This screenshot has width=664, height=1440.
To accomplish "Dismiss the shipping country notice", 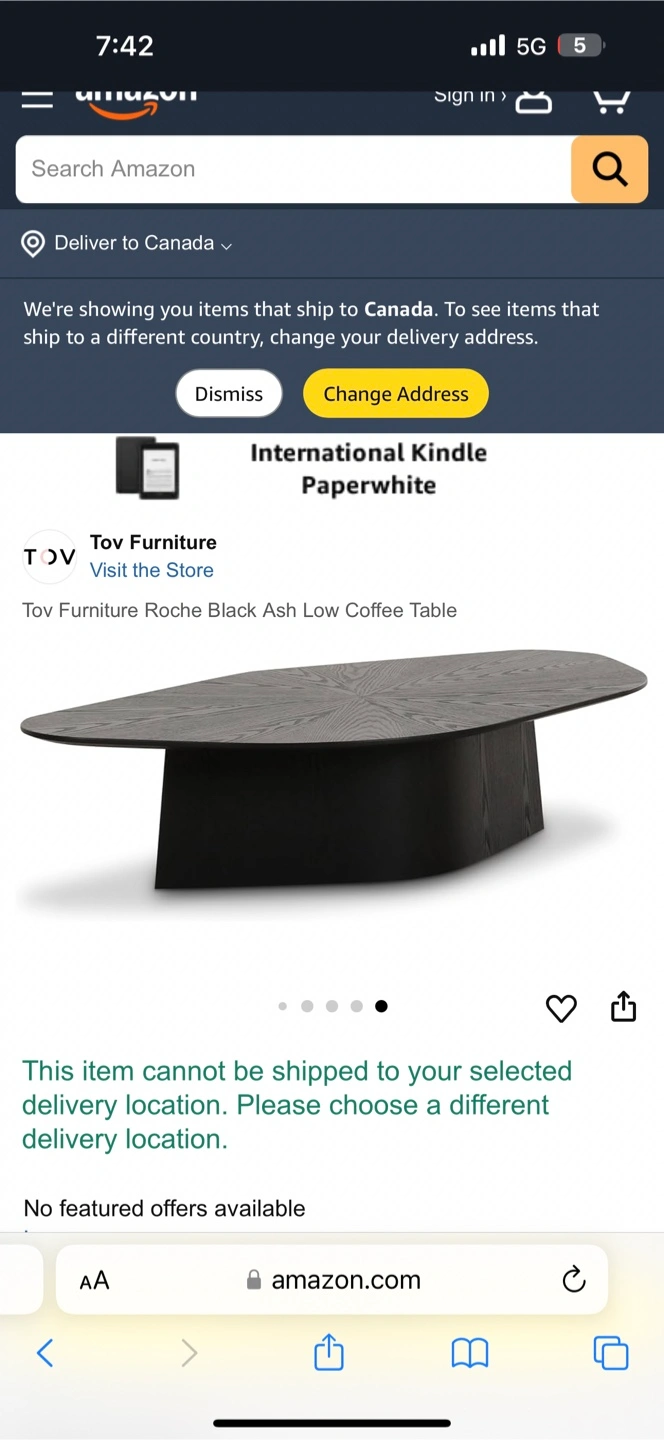I will pyautogui.click(x=228, y=394).
